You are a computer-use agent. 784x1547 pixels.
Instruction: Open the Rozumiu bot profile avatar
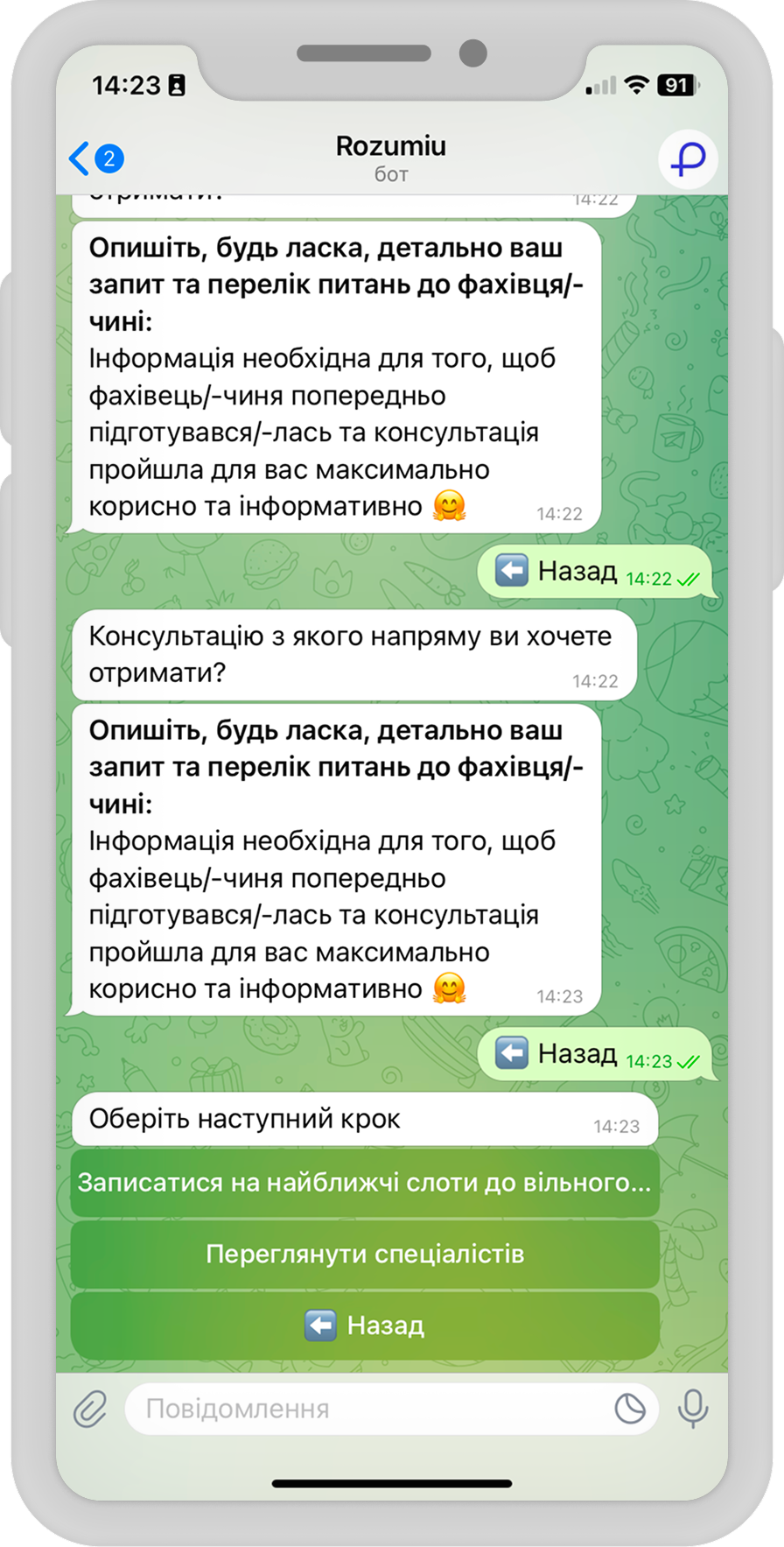(x=688, y=158)
